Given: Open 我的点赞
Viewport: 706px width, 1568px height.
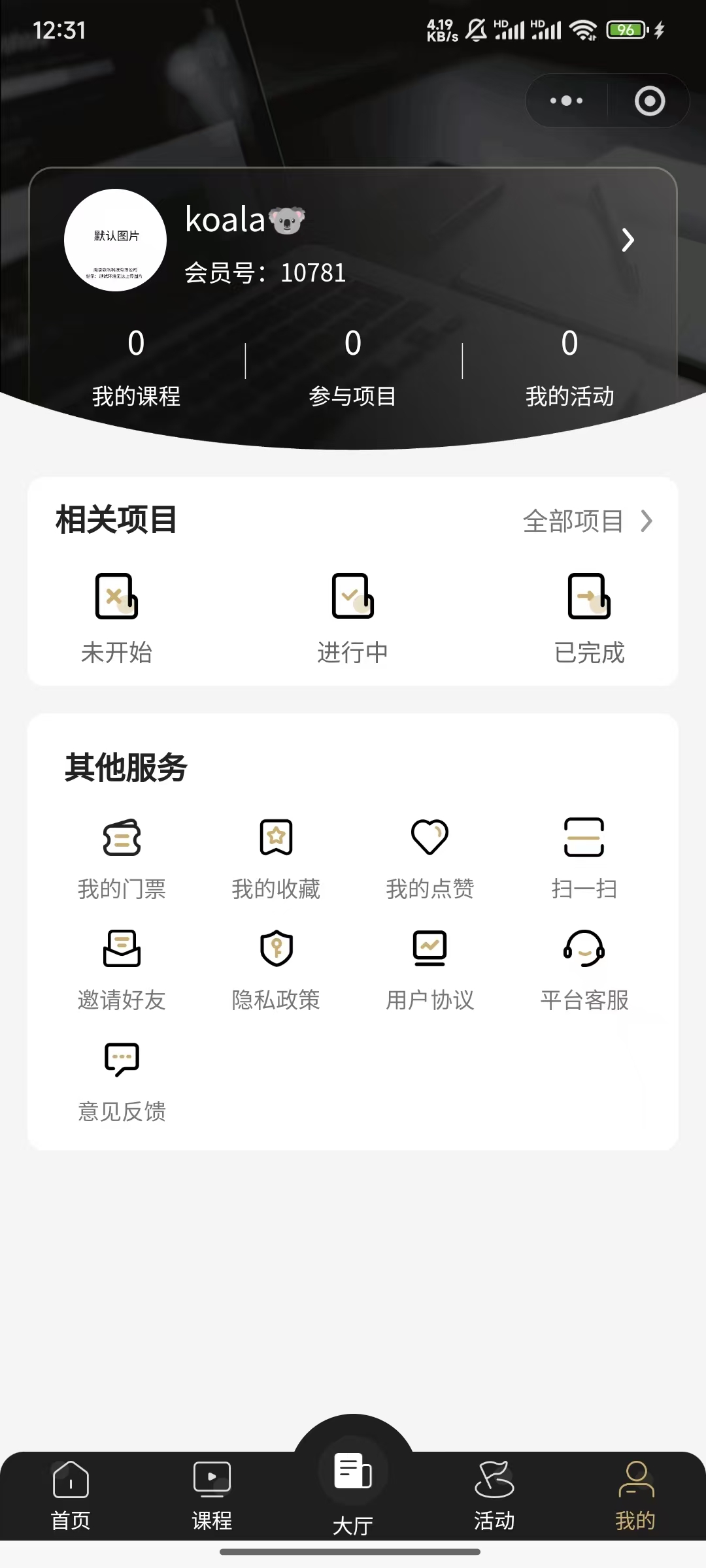Looking at the screenshot, I should (x=429, y=858).
